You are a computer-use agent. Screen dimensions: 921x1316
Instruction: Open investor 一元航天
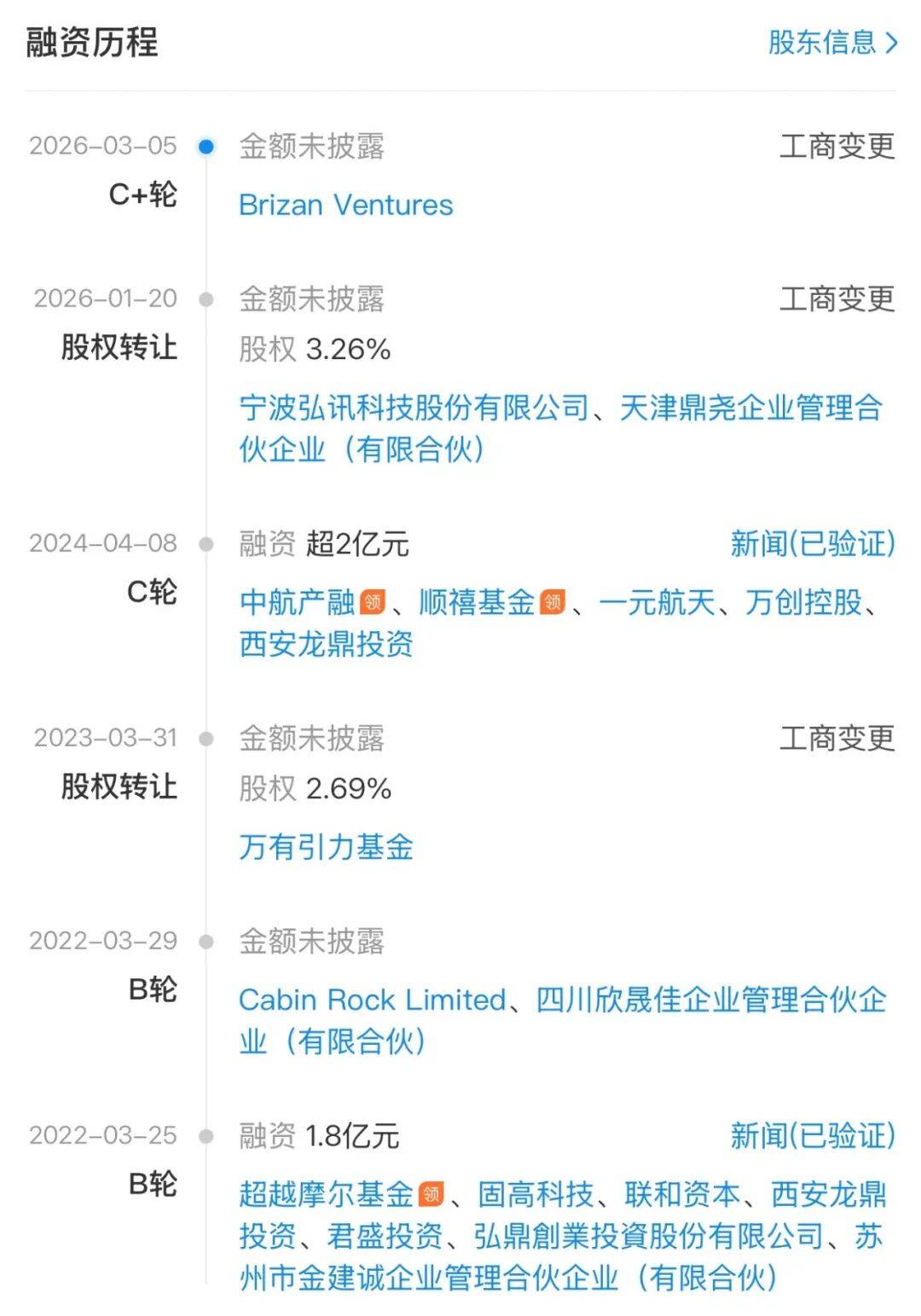[x=657, y=602]
